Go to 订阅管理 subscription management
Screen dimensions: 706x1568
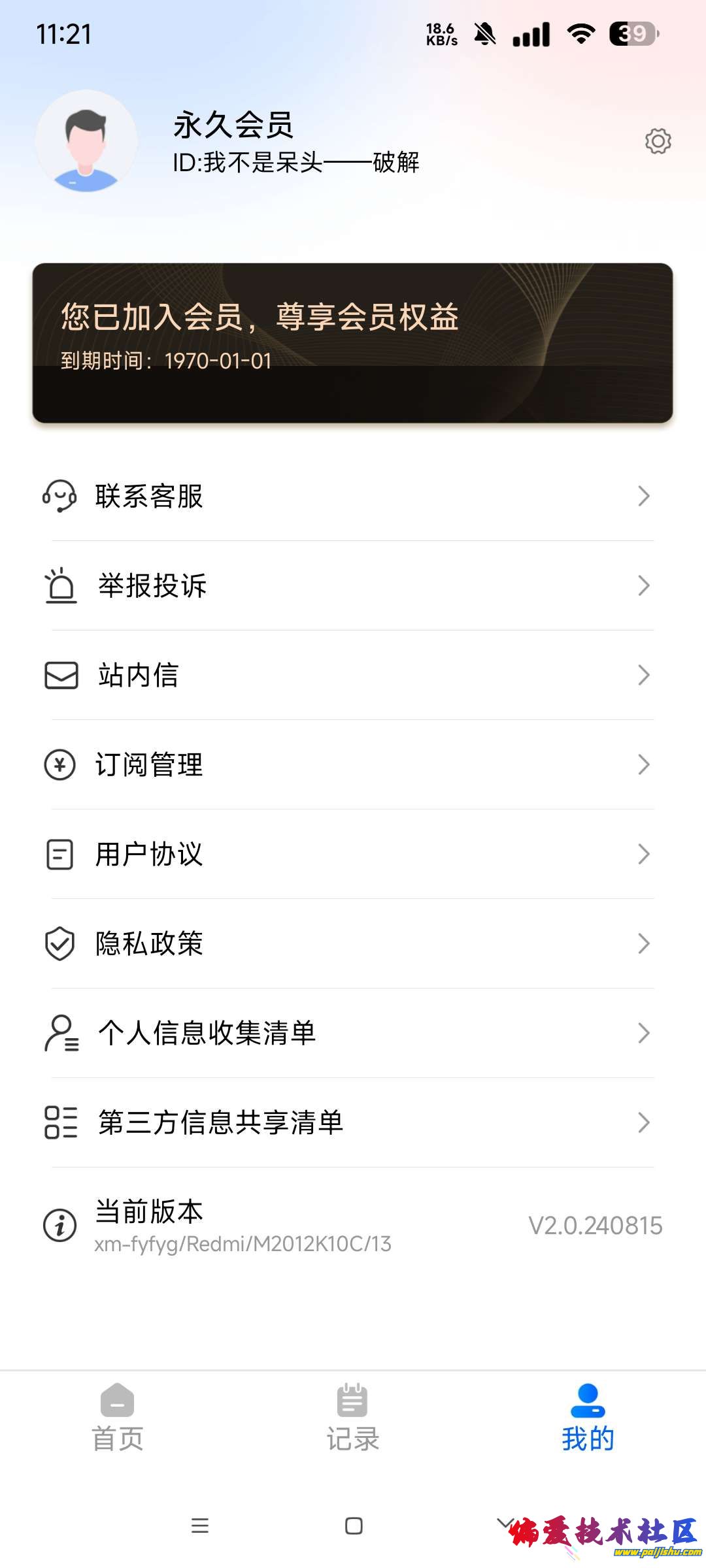coord(353,764)
